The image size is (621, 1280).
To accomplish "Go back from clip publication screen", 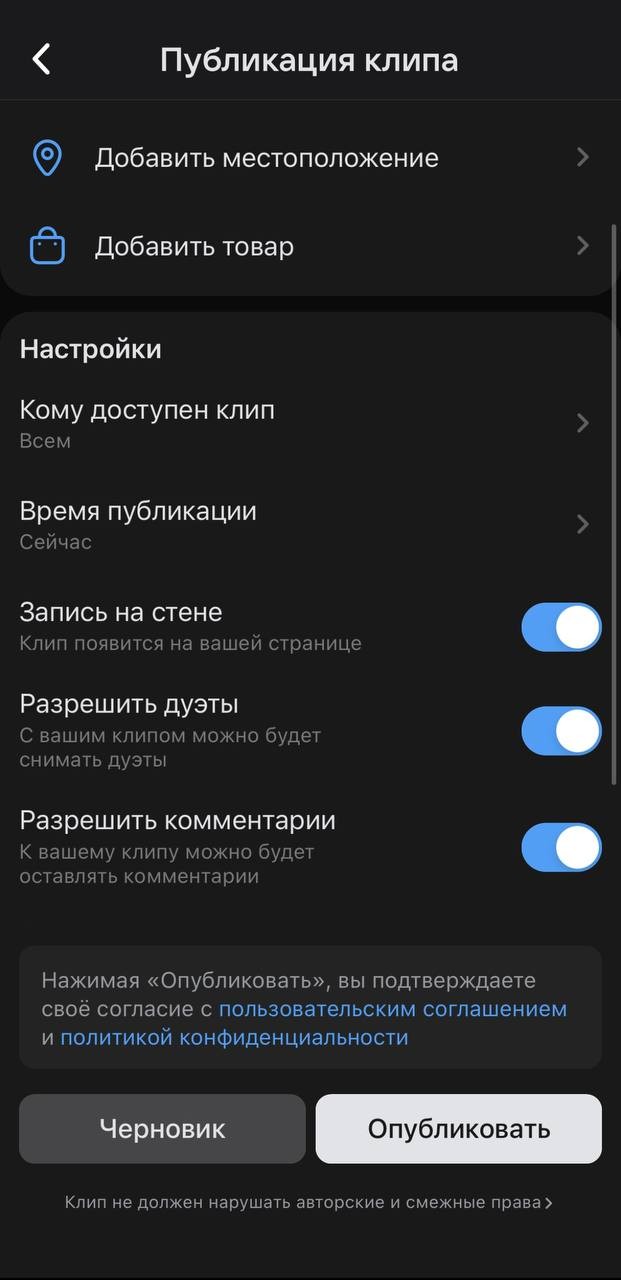I will click(41, 59).
